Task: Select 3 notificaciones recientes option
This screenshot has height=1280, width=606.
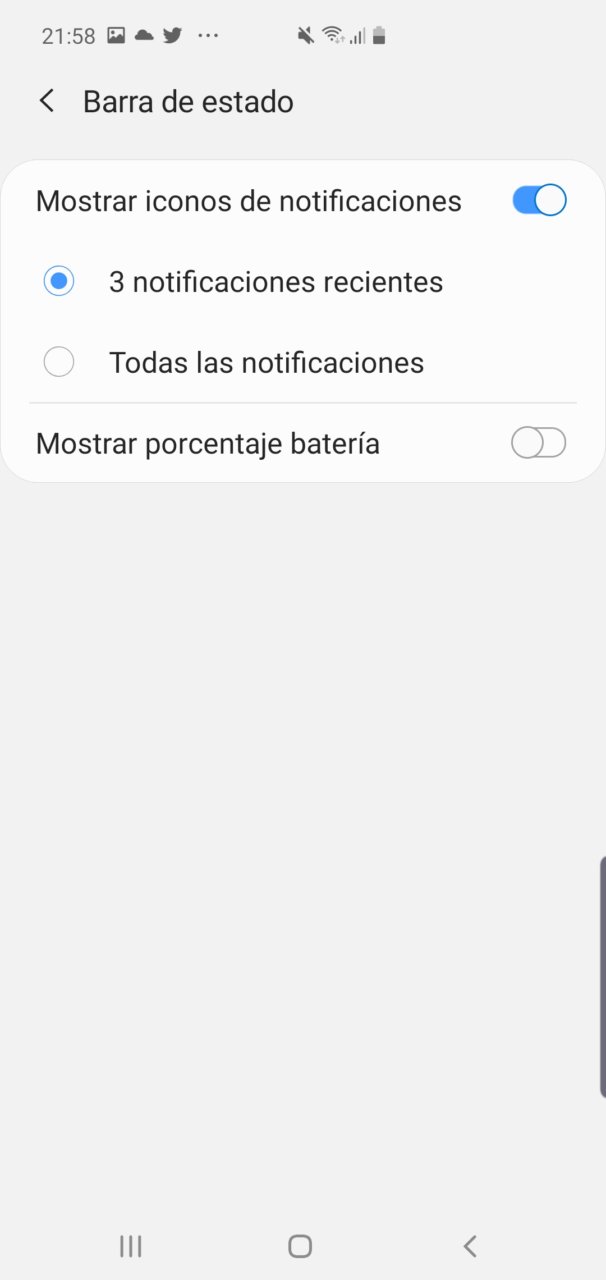Action: coord(59,282)
